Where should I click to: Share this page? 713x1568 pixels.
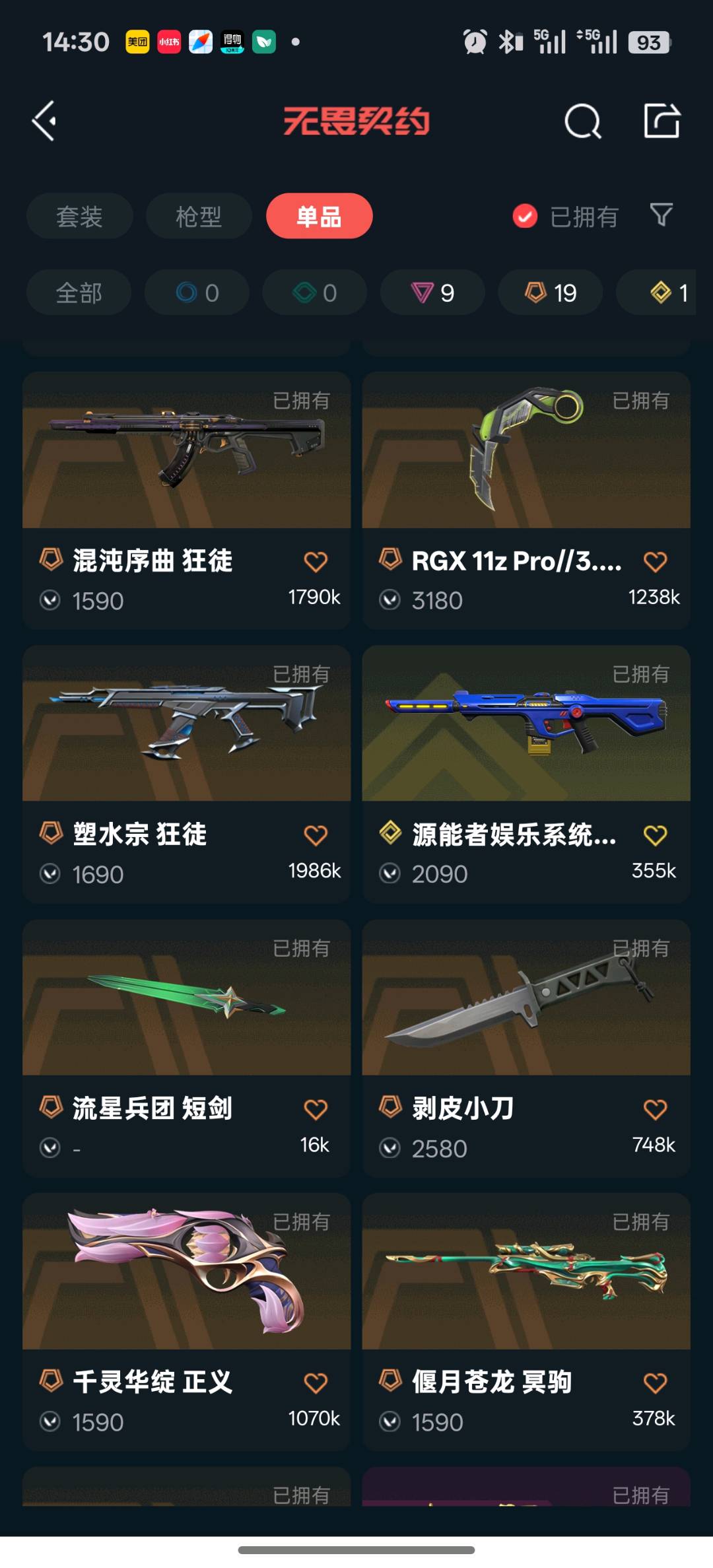click(662, 121)
